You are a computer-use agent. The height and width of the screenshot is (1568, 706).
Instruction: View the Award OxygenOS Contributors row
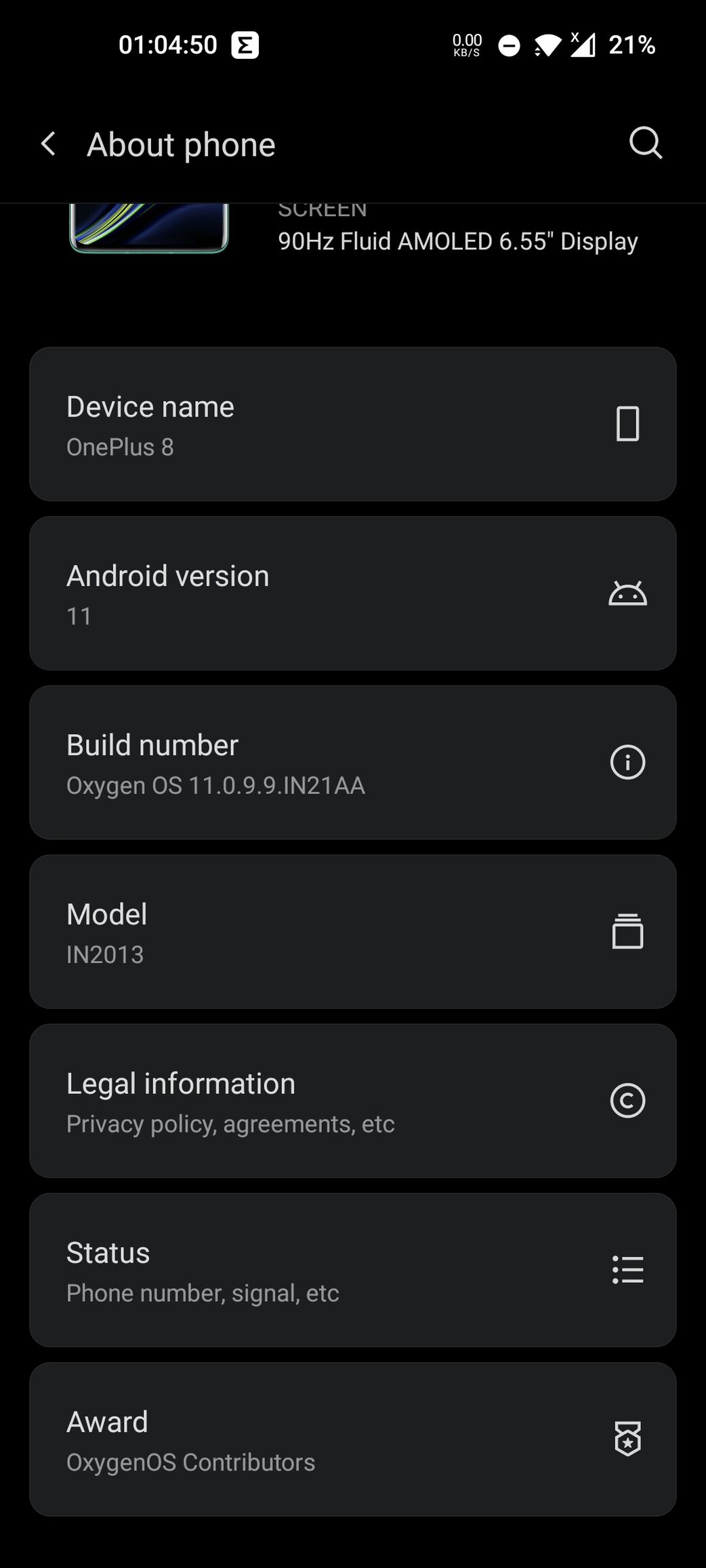pyautogui.click(x=353, y=1439)
